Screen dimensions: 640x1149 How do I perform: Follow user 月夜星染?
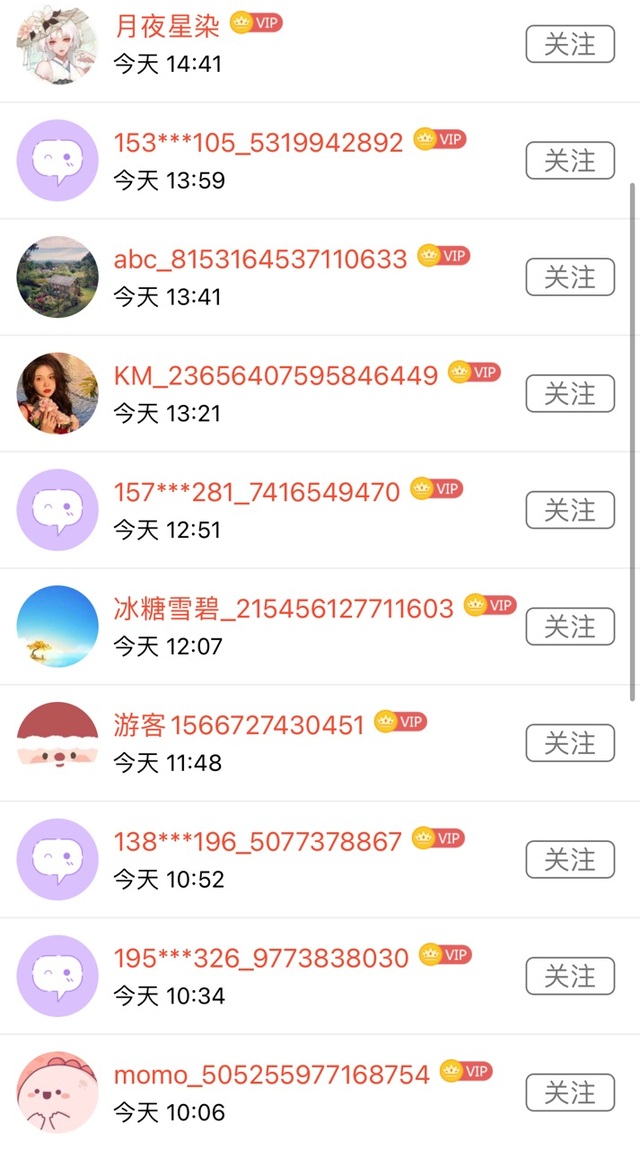pyautogui.click(x=570, y=44)
